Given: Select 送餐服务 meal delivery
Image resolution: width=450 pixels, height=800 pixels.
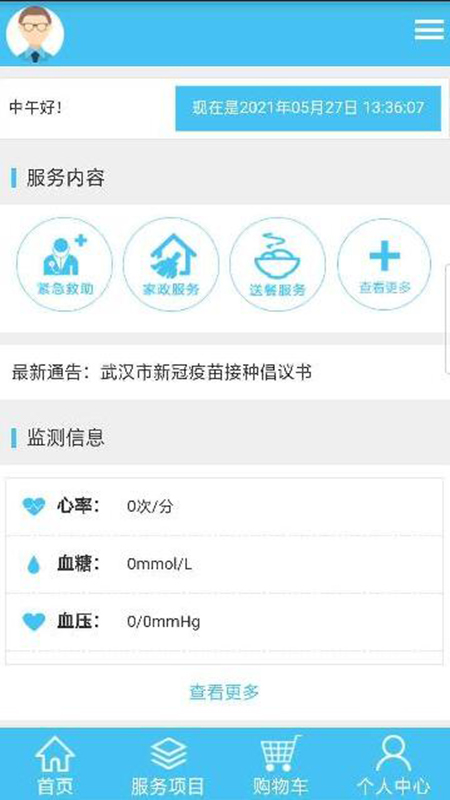Looking at the screenshot, I should click(277, 264).
